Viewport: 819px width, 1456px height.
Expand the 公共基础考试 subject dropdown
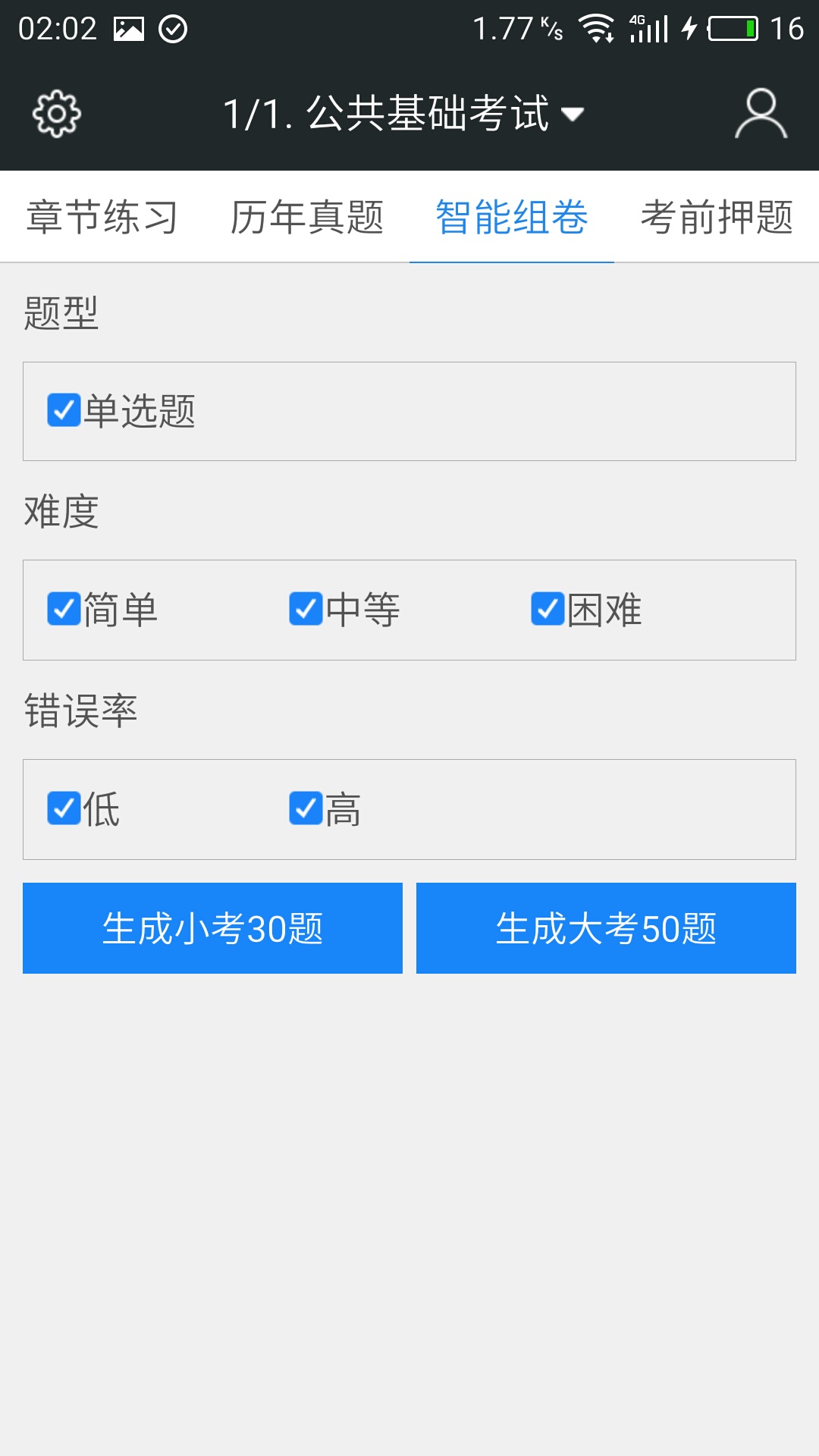403,115
